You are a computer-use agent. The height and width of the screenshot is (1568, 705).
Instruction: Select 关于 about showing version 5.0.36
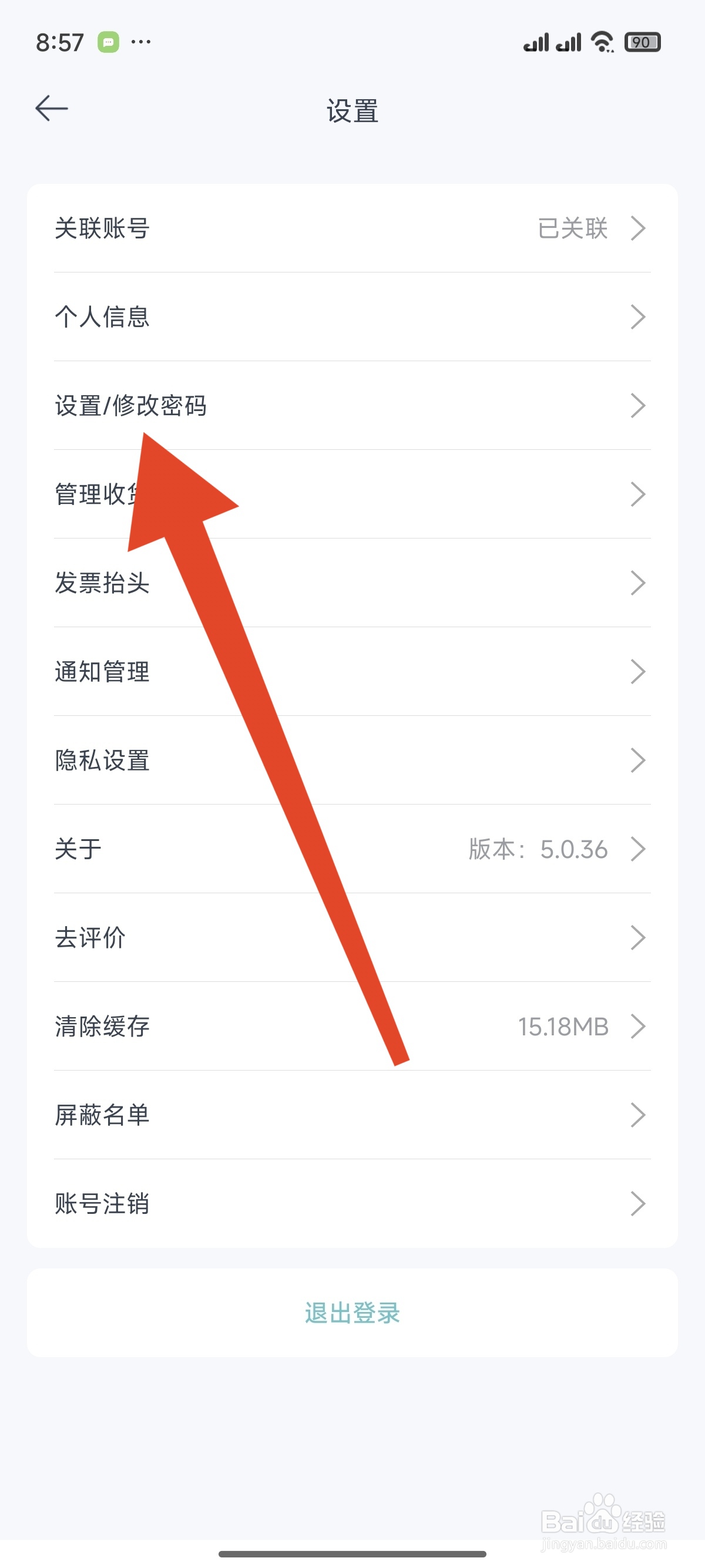352,849
